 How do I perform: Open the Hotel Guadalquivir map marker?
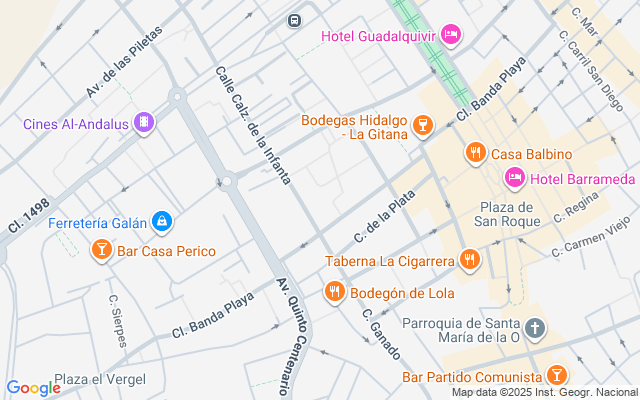coord(451,36)
